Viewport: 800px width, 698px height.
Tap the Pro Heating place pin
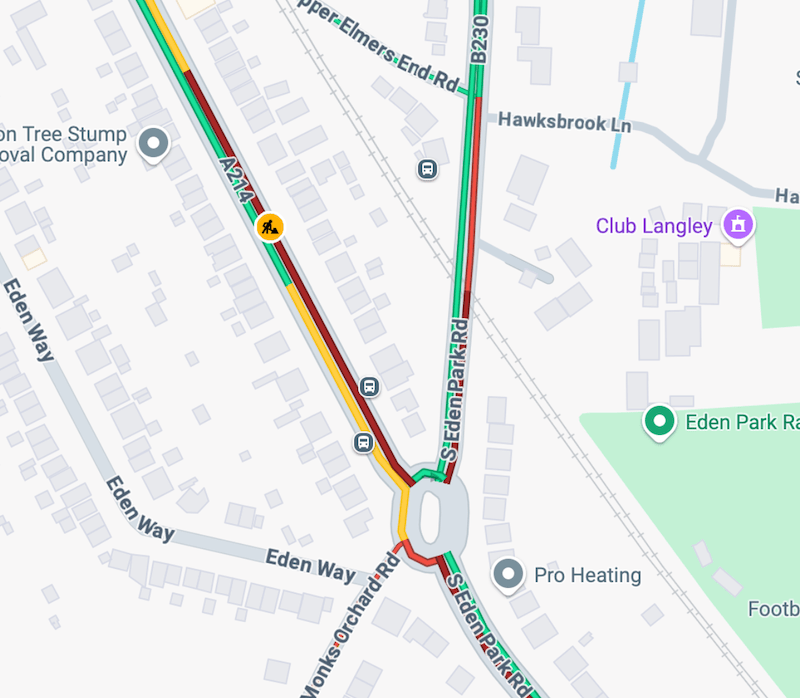pos(510,574)
